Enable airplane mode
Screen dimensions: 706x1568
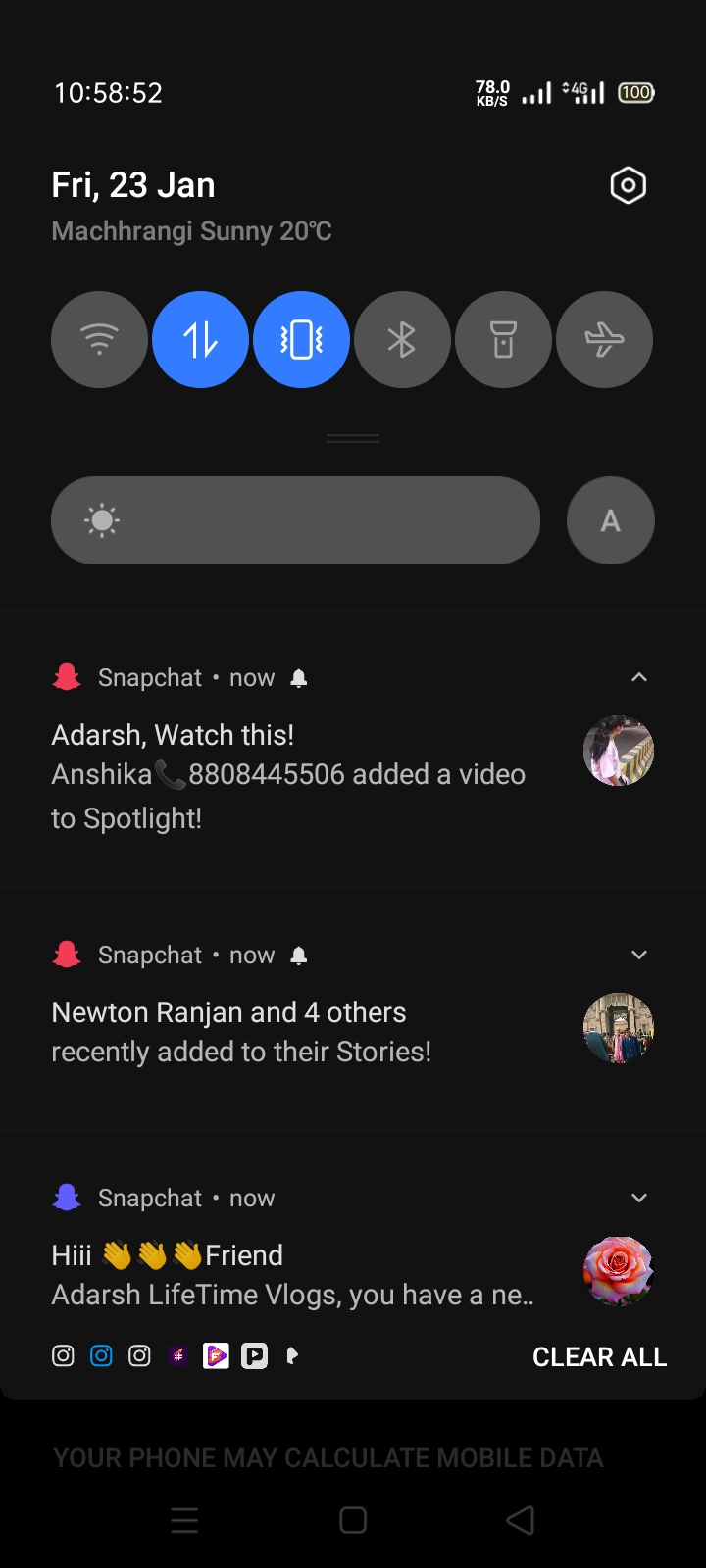pyautogui.click(x=604, y=340)
